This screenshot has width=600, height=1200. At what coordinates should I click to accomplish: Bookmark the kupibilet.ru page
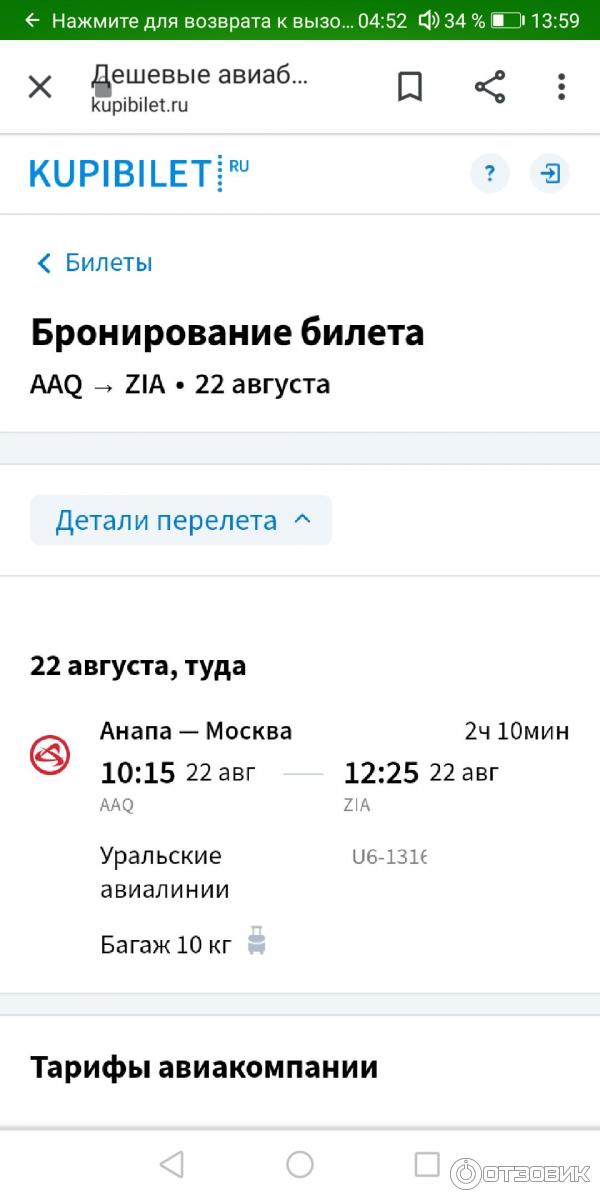pos(410,87)
